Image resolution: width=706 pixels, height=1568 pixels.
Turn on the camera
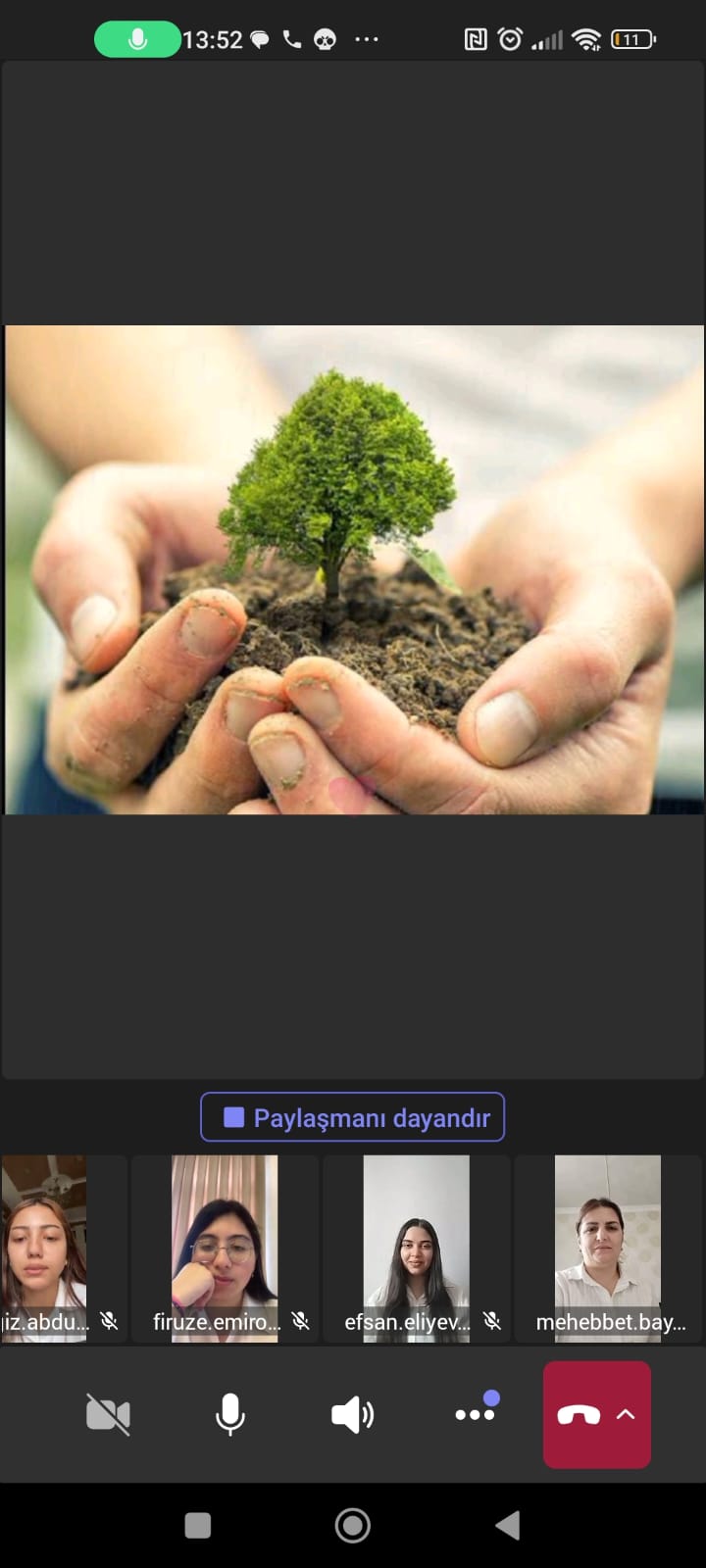pyautogui.click(x=108, y=1414)
